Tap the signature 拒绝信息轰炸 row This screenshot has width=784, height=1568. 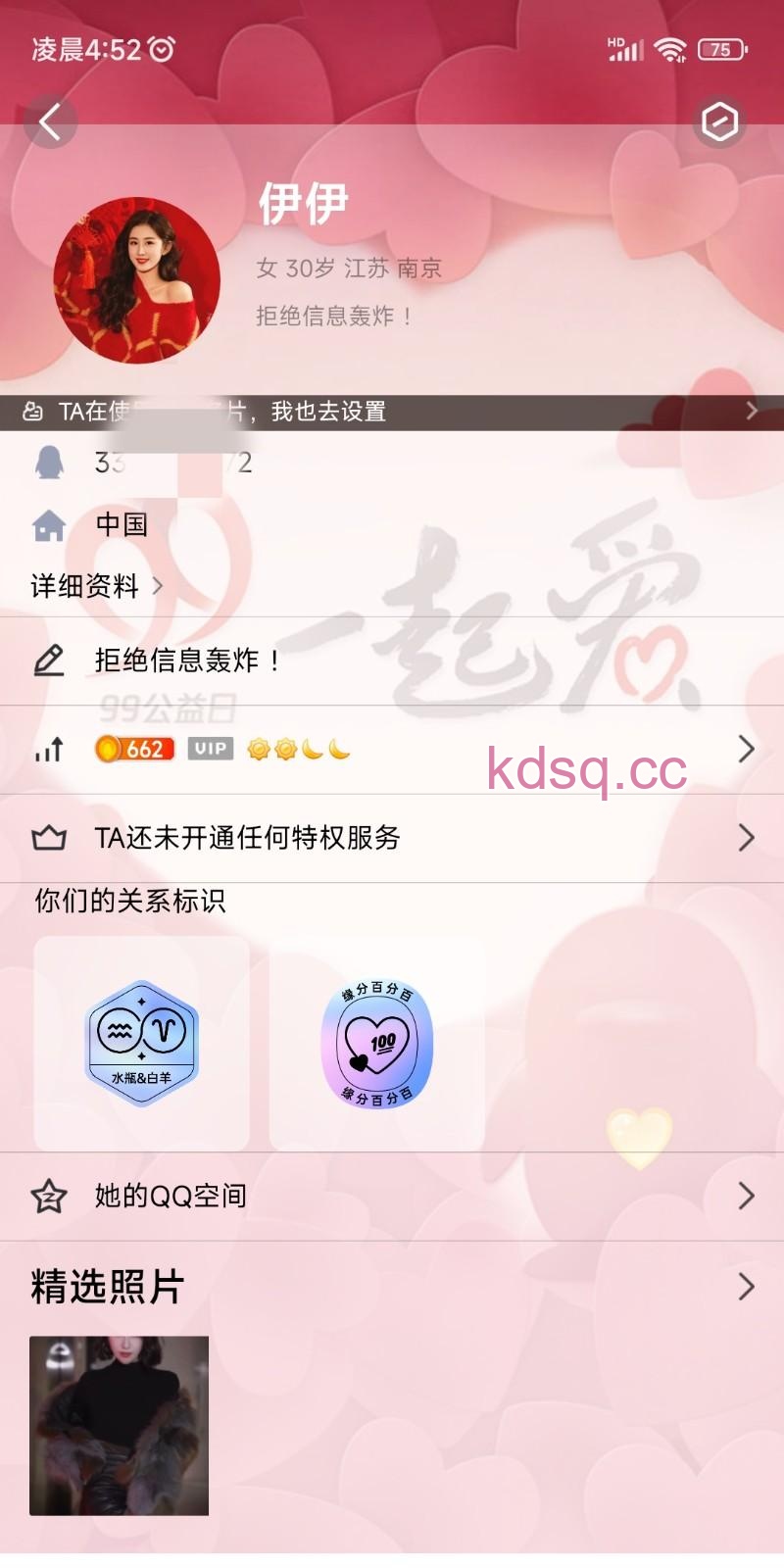coord(392,661)
